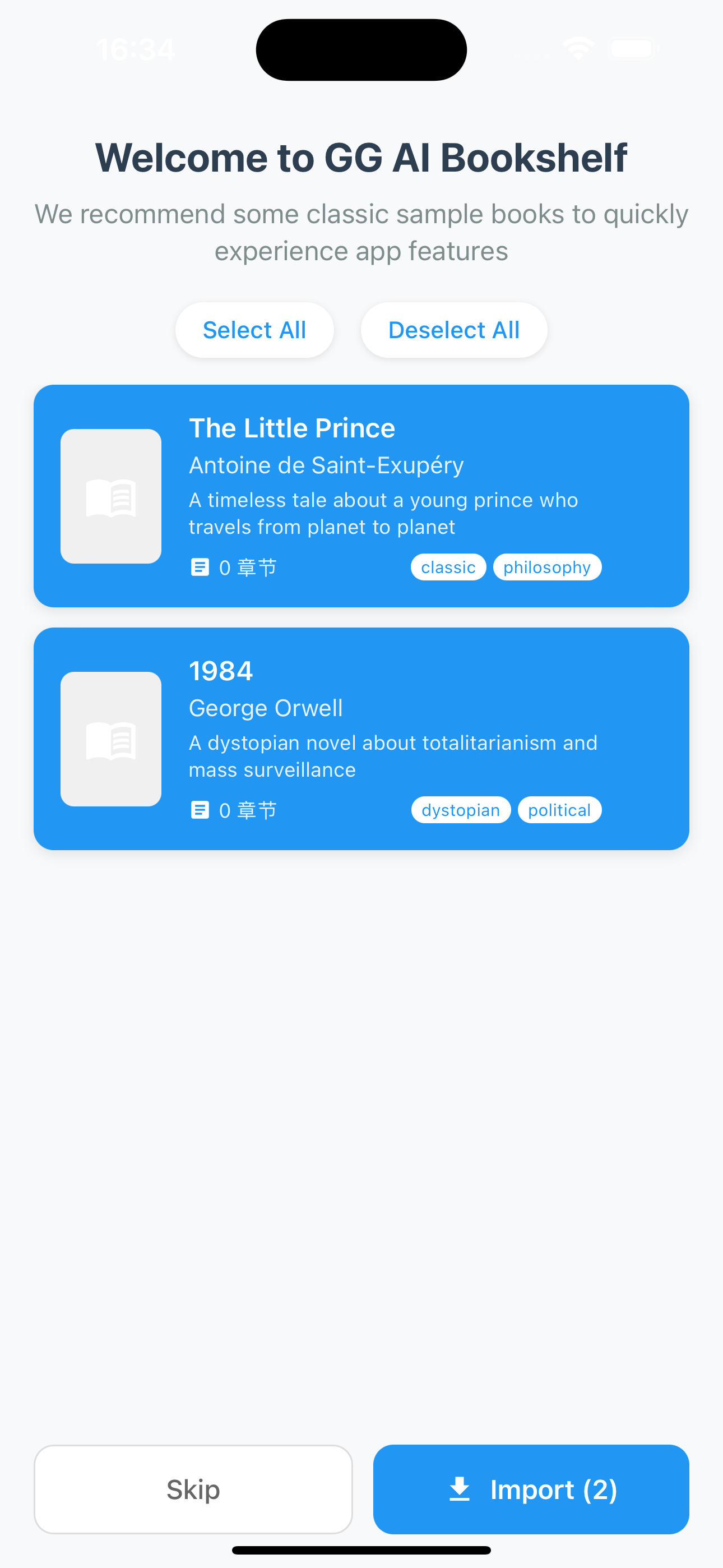This screenshot has height=1568, width=723.
Task: Click the Select All button
Action: 254,329
